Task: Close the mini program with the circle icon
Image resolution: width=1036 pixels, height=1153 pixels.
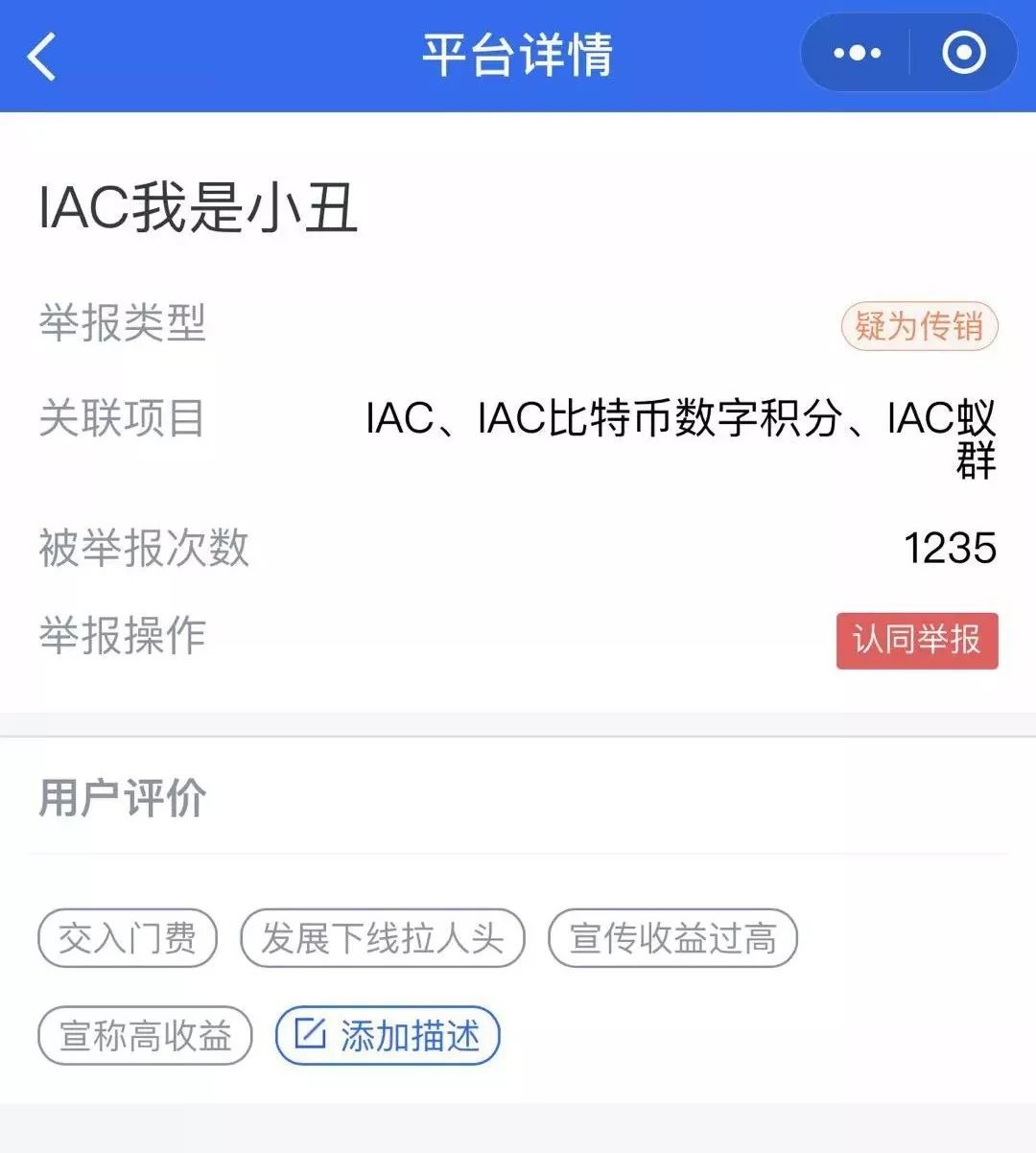Action: click(x=963, y=54)
